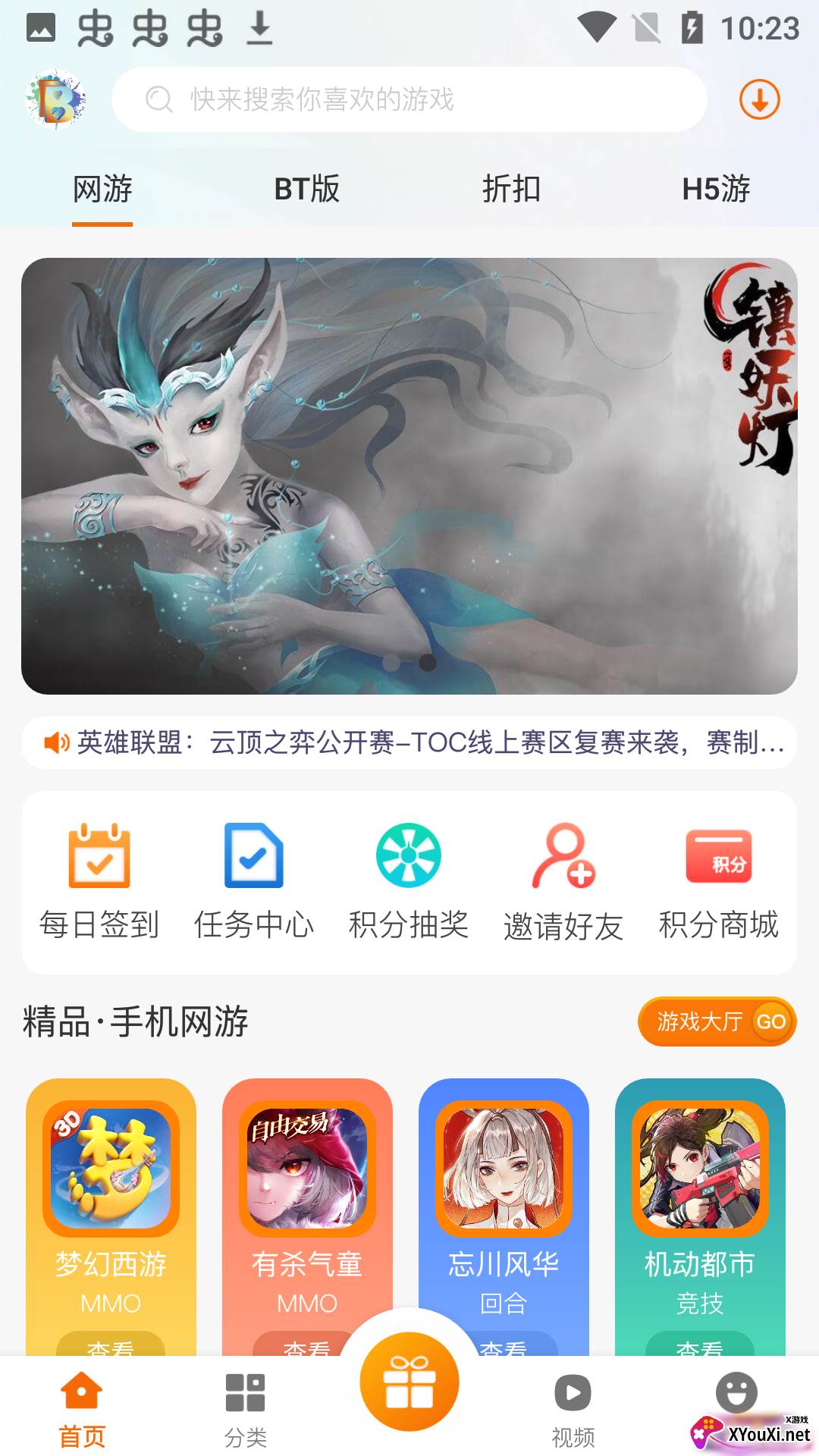The height and width of the screenshot is (1456, 819).
Task: Open the 镇妖灯 banner
Action: pyautogui.click(x=409, y=475)
